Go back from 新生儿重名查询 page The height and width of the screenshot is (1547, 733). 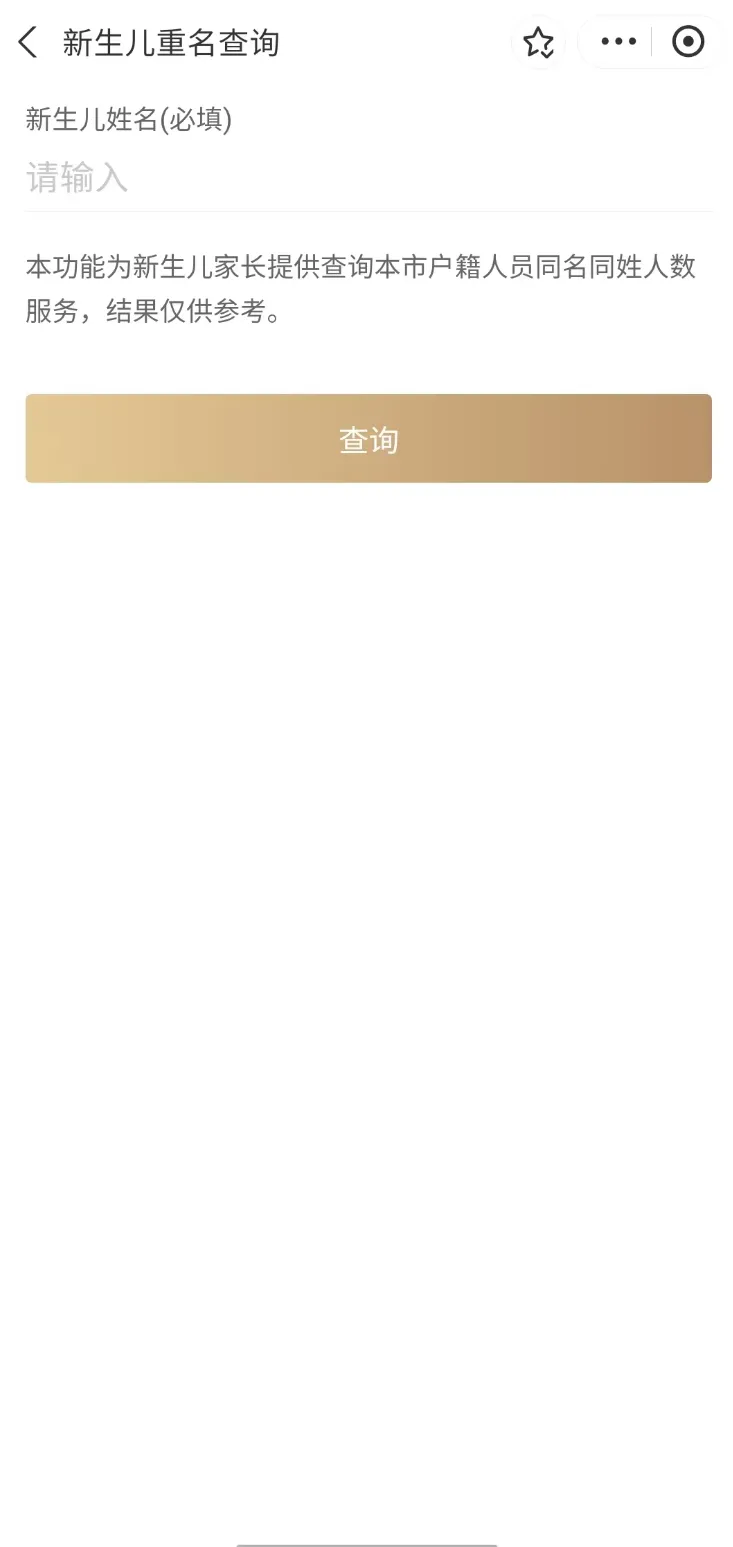pyautogui.click(x=28, y=42)
